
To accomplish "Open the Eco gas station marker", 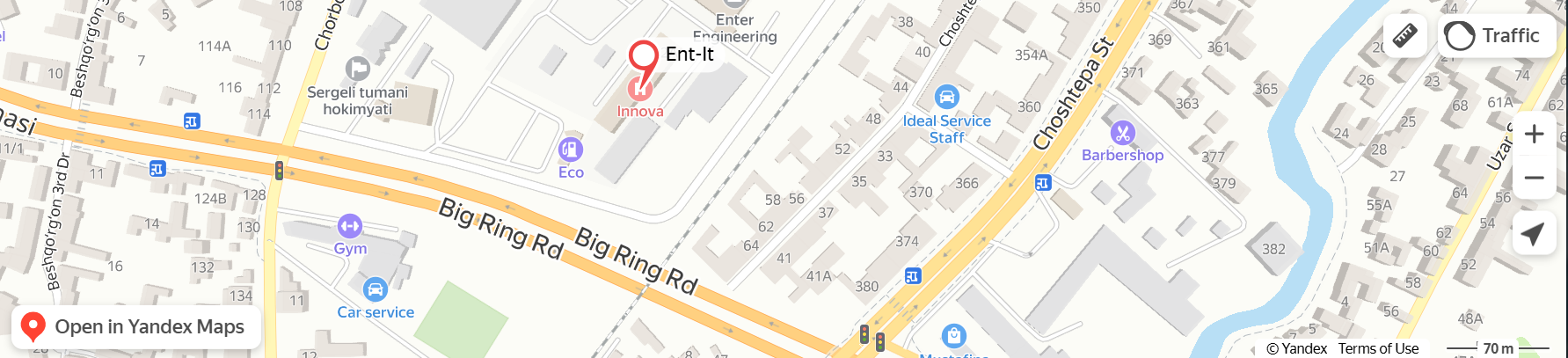I will click(571, 149).
